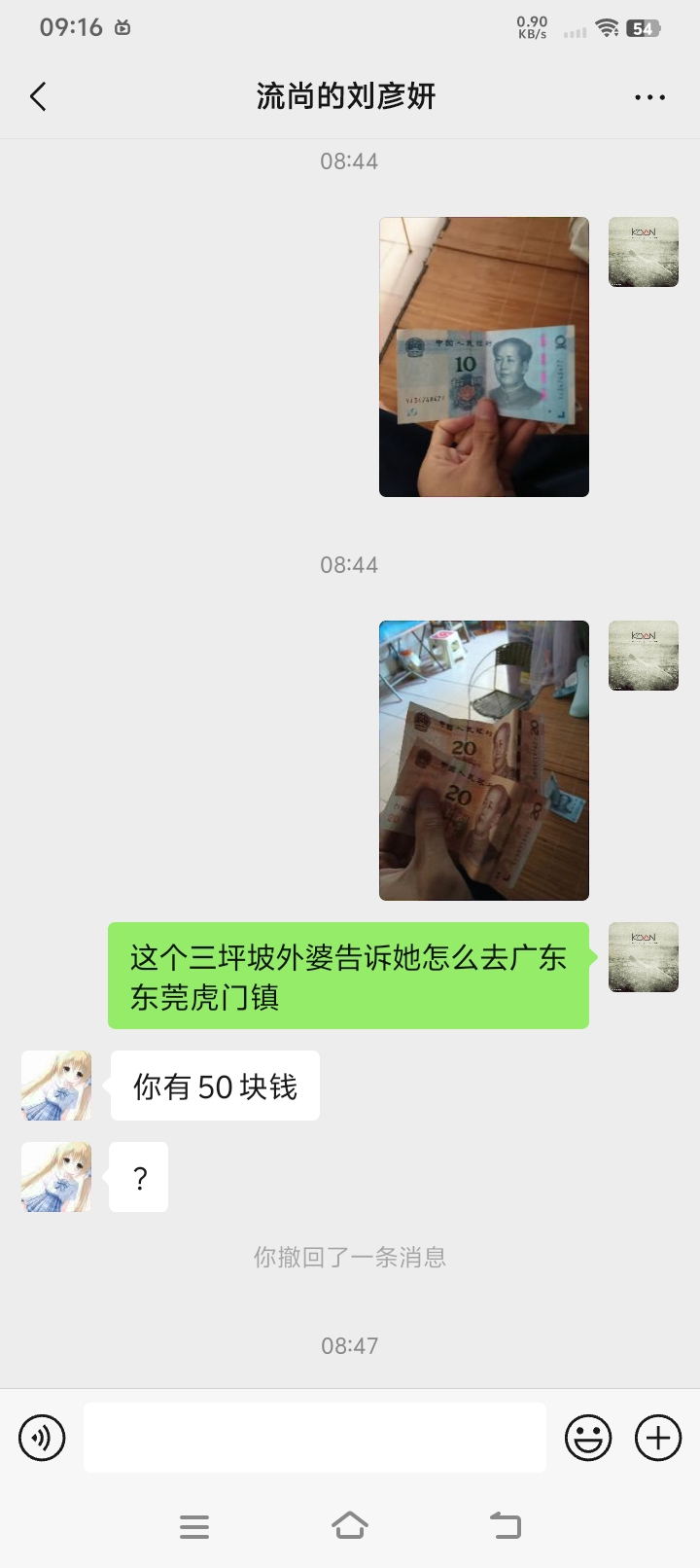Open the emoji picker
The width and height of the screenshot is (700, 1568).
588,1438
